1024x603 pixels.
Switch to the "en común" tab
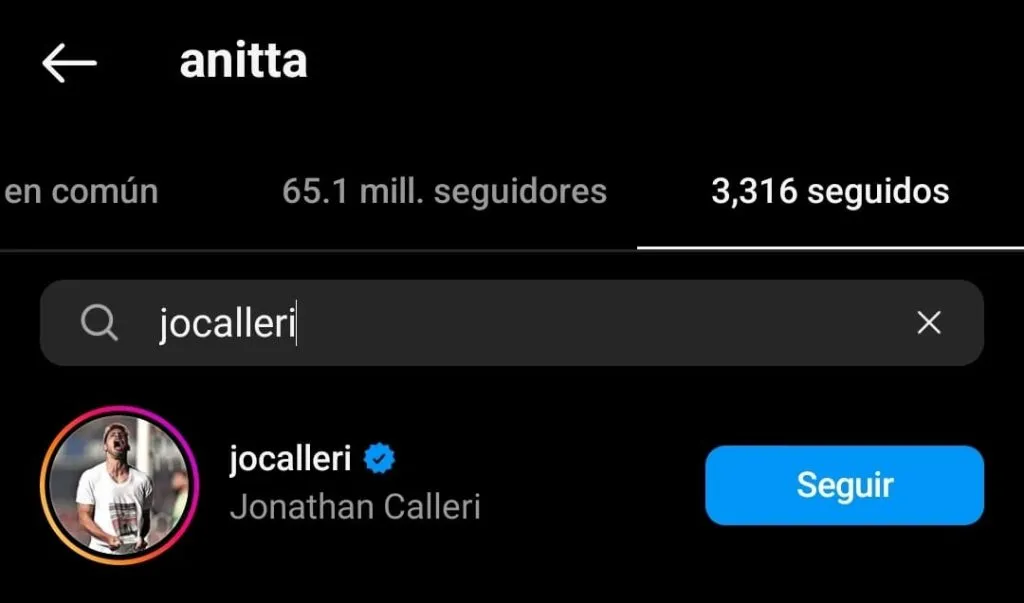pos(80,191)
